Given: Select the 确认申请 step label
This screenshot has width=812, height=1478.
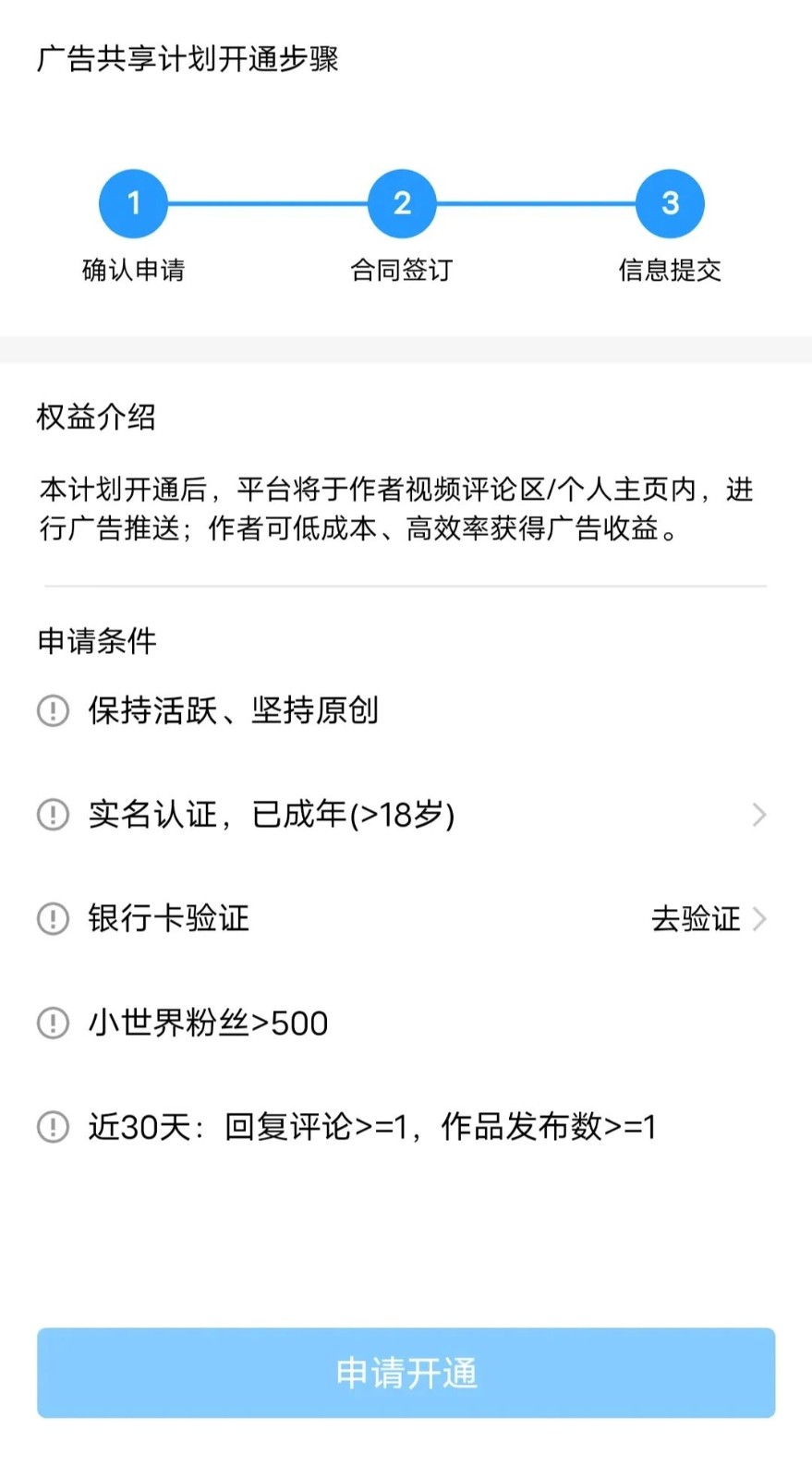Looking at the screenshot, I should tap(132, 271).
